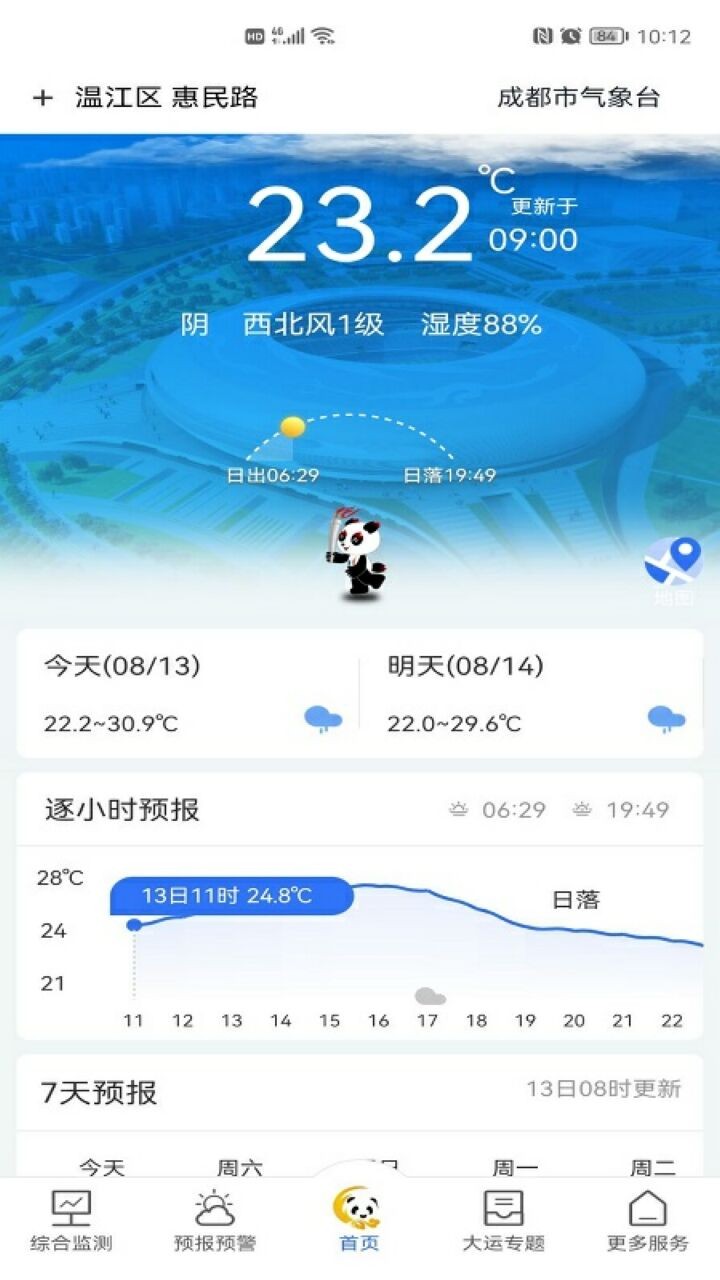Viewport: 720px width, 1280px height.
Task: Switch to 周六 in the 7-day forecast
Action: click(x=240, y=1167)
